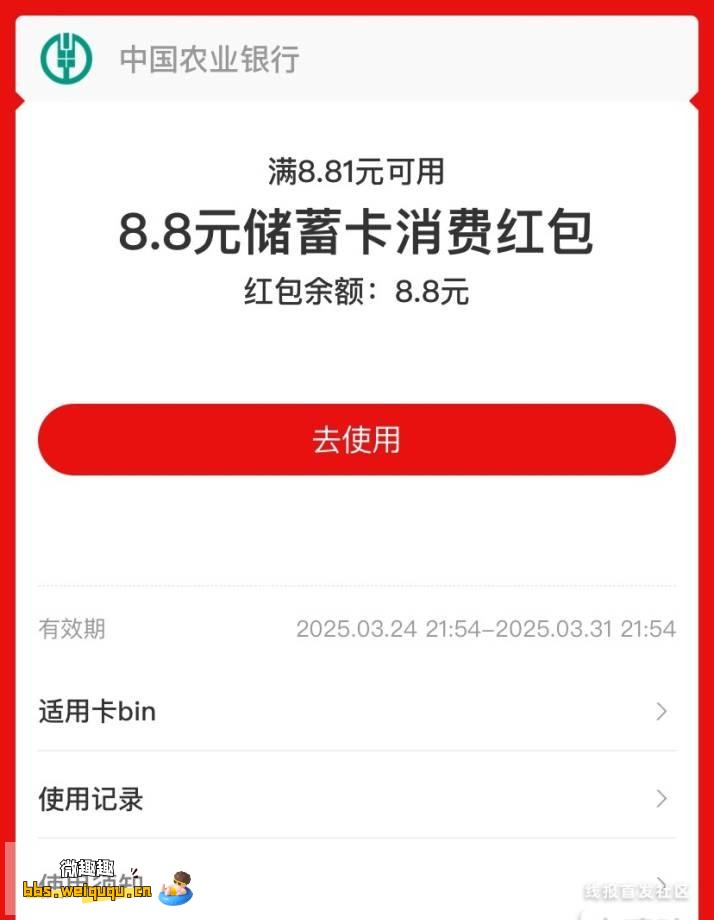View 使用记录 details
The width and height of the screenshot is (714, 920).
[x=357, y=798]
